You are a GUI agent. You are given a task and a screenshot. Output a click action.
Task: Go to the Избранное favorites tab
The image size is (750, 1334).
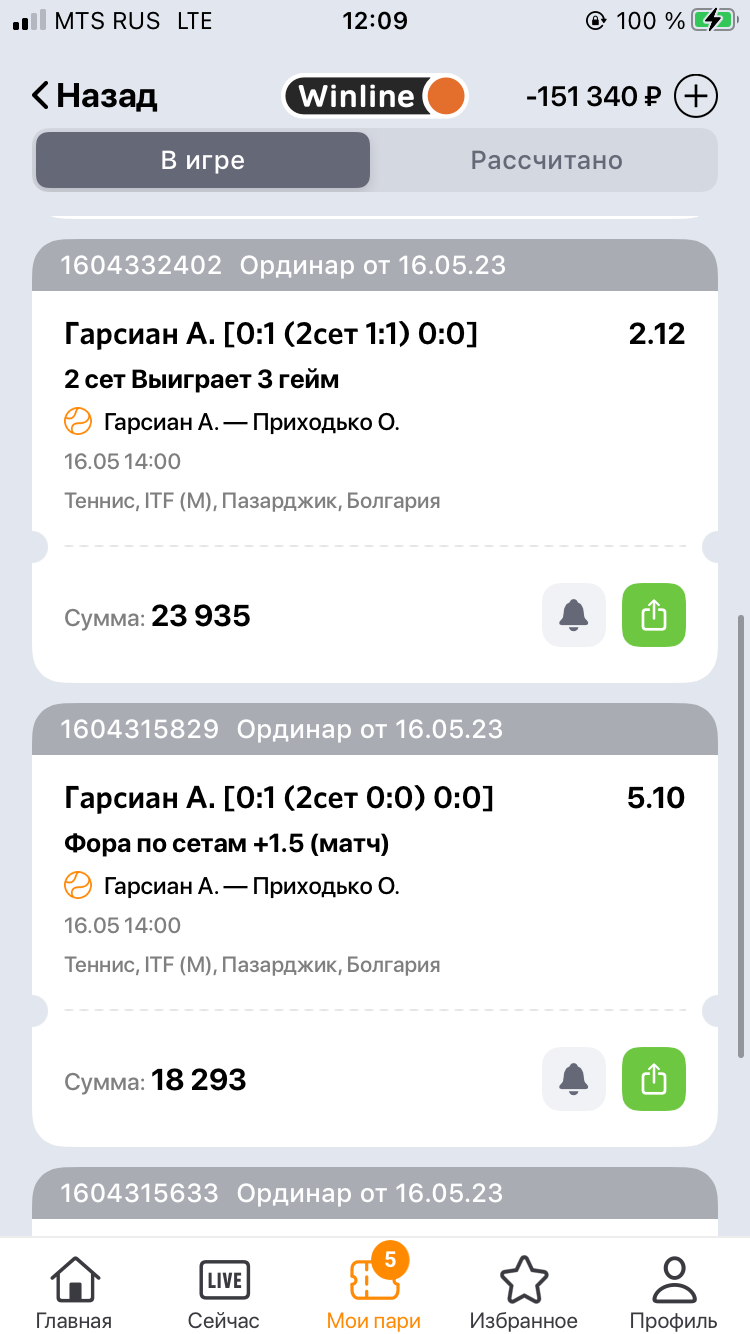[524, 1293]
